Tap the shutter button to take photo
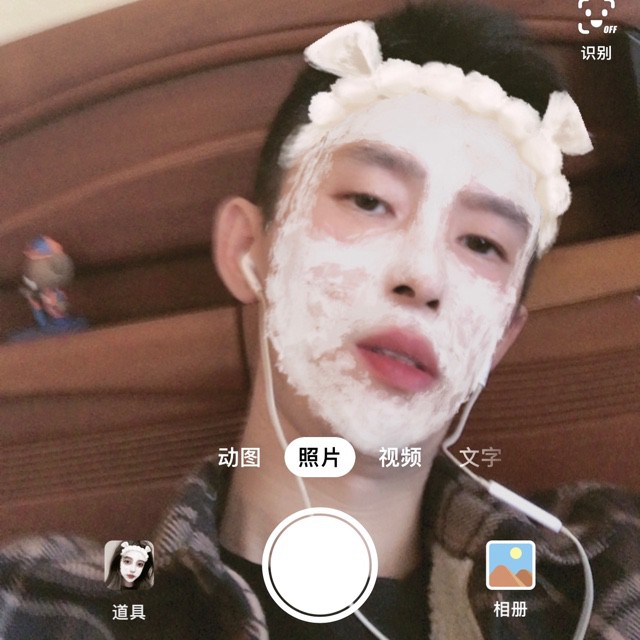 (320, 564)
